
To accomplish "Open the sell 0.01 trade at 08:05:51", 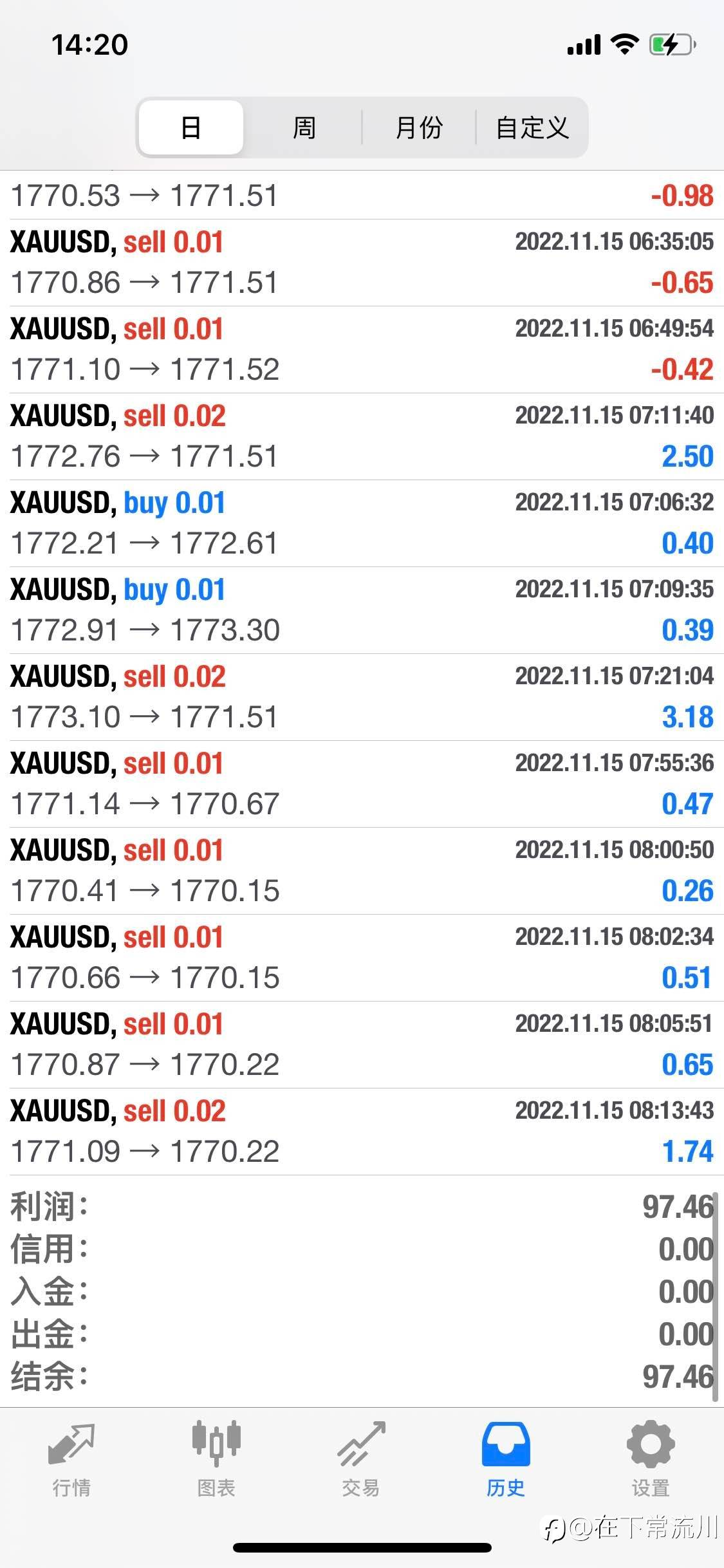I will 362,1045.
